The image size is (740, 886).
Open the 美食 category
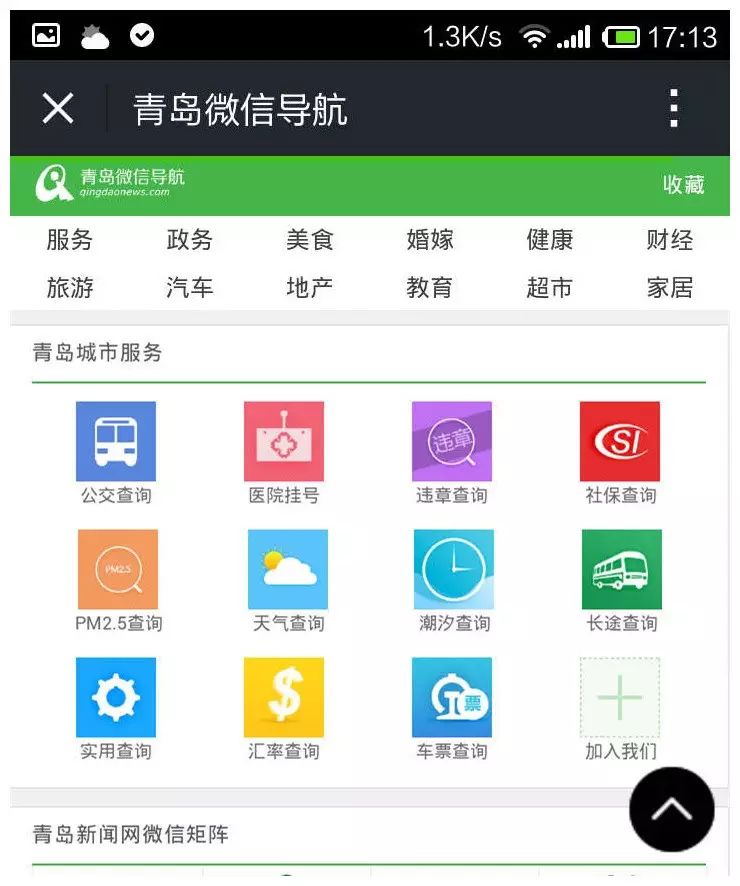point(310,240)
